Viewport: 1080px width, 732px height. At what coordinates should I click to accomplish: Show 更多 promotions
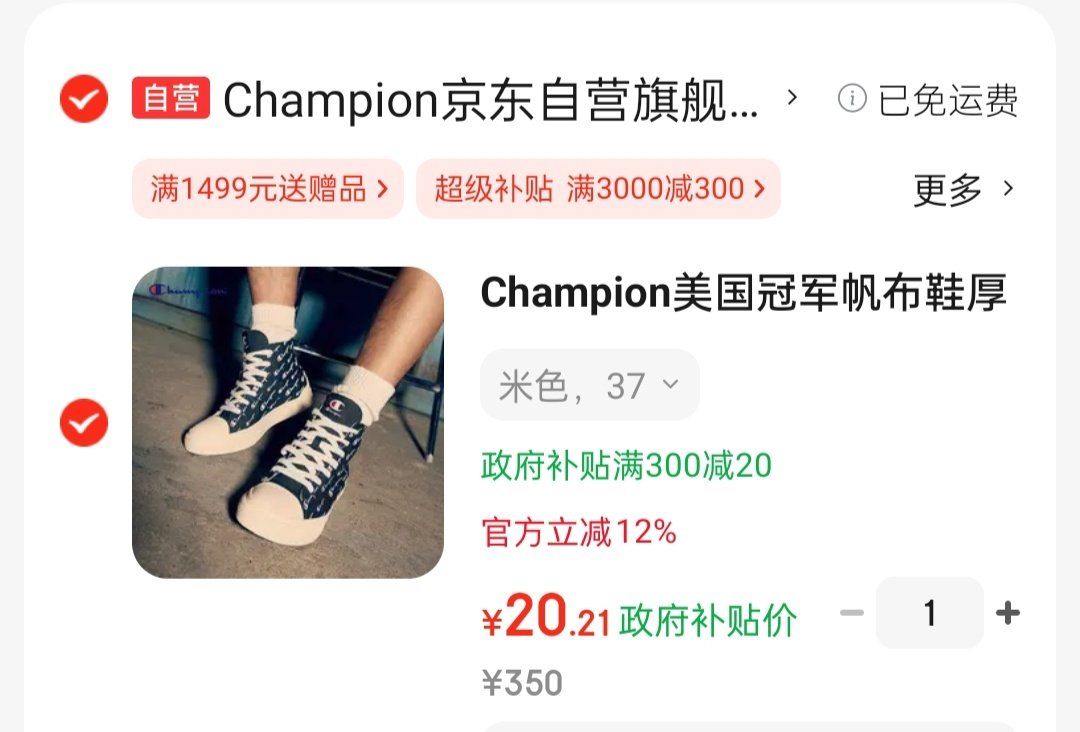pyautogui.click(x=962, y=189)
